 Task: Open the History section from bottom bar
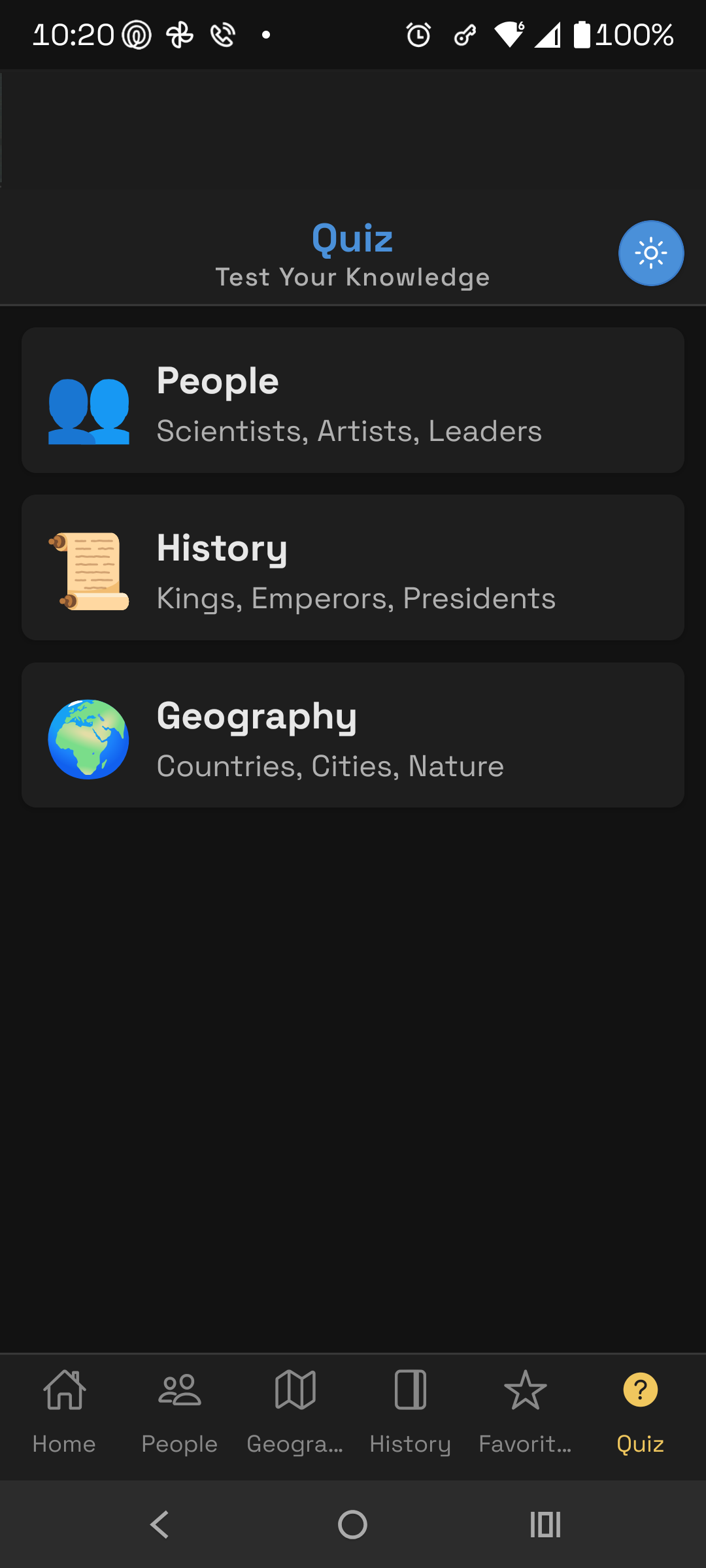point(410,1390)
